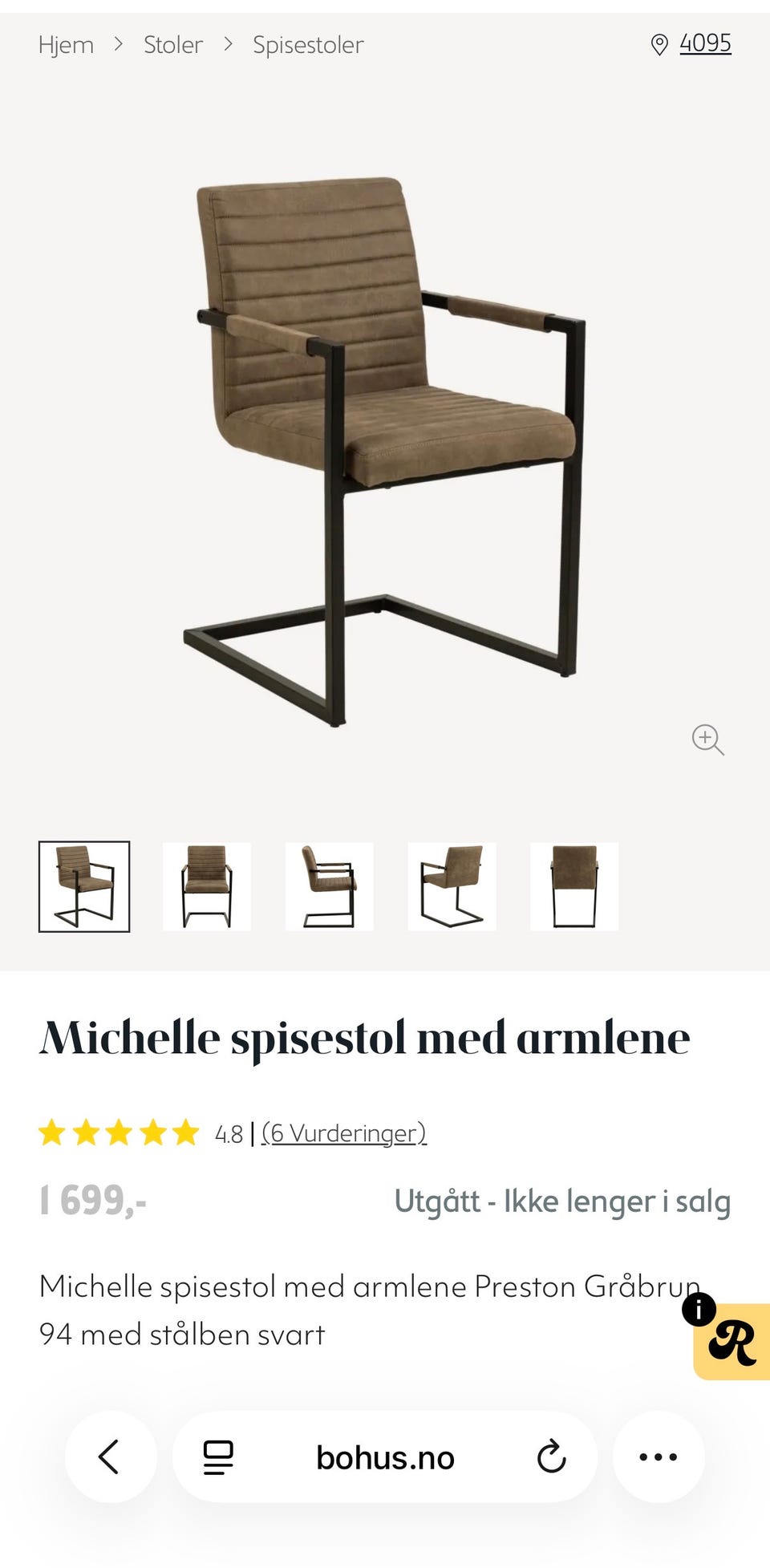Click the side-view chair thumbnail

pos(329,886)
